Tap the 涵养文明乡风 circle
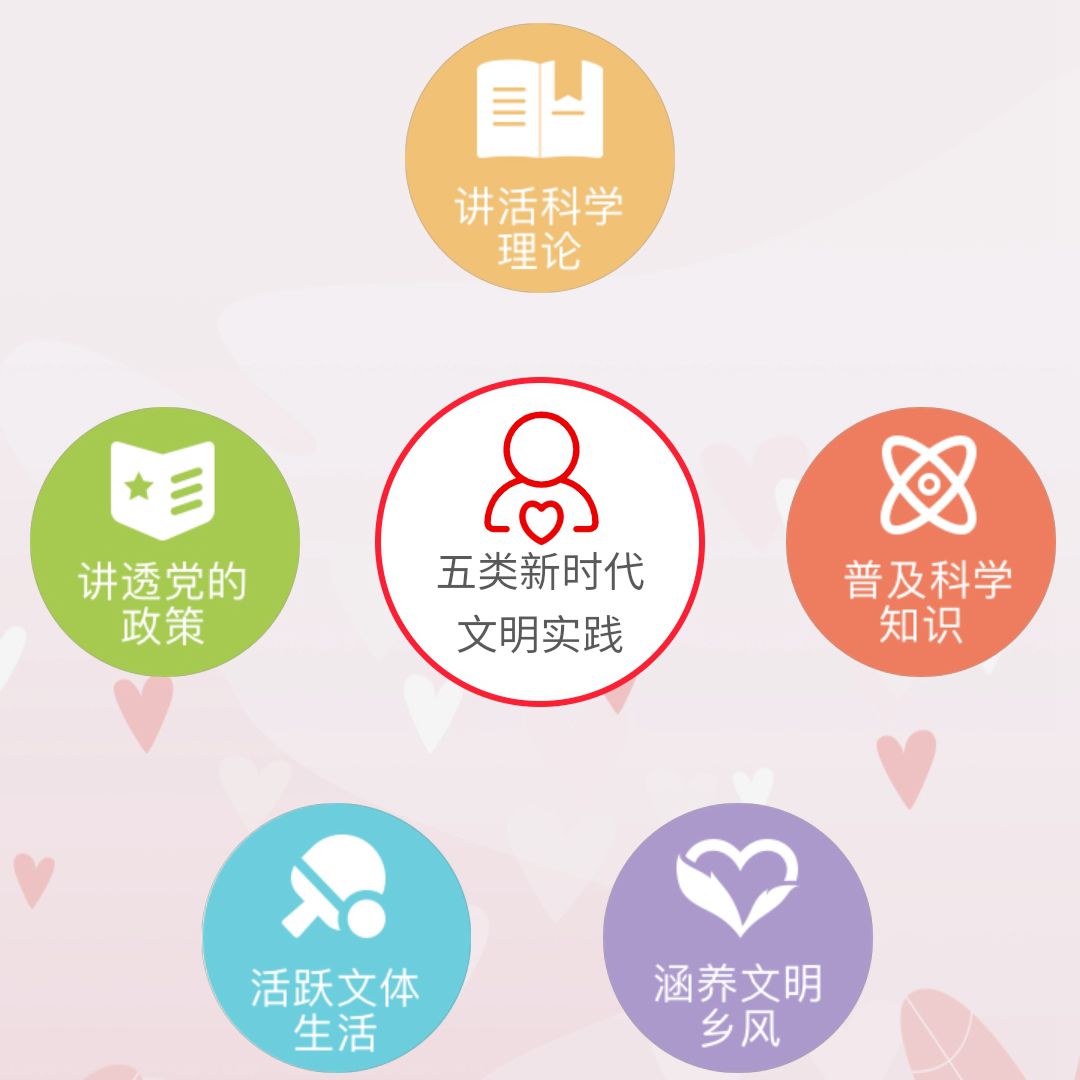The height and width of the screenshot is (1080, 1080). pos(738,938)
